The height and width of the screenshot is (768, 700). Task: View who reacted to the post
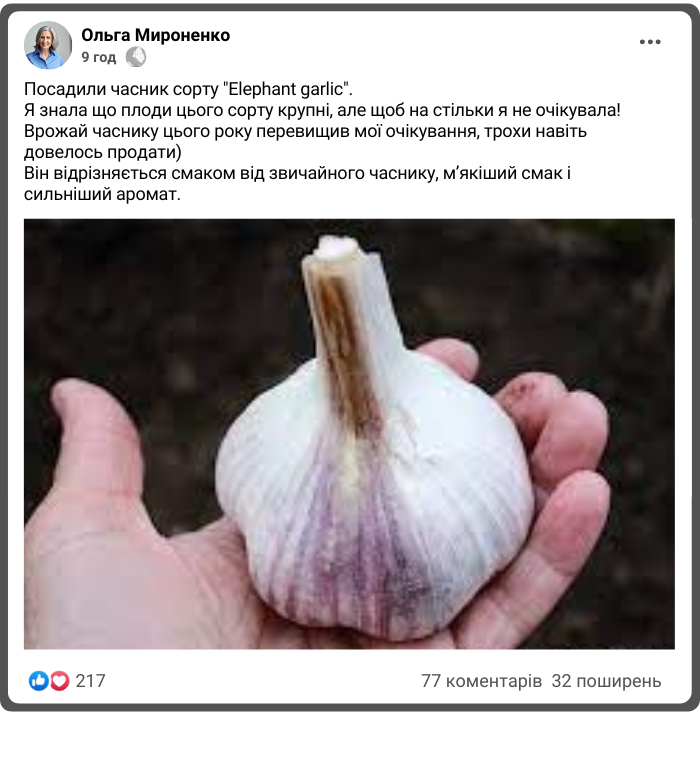(x=68, y=681)
